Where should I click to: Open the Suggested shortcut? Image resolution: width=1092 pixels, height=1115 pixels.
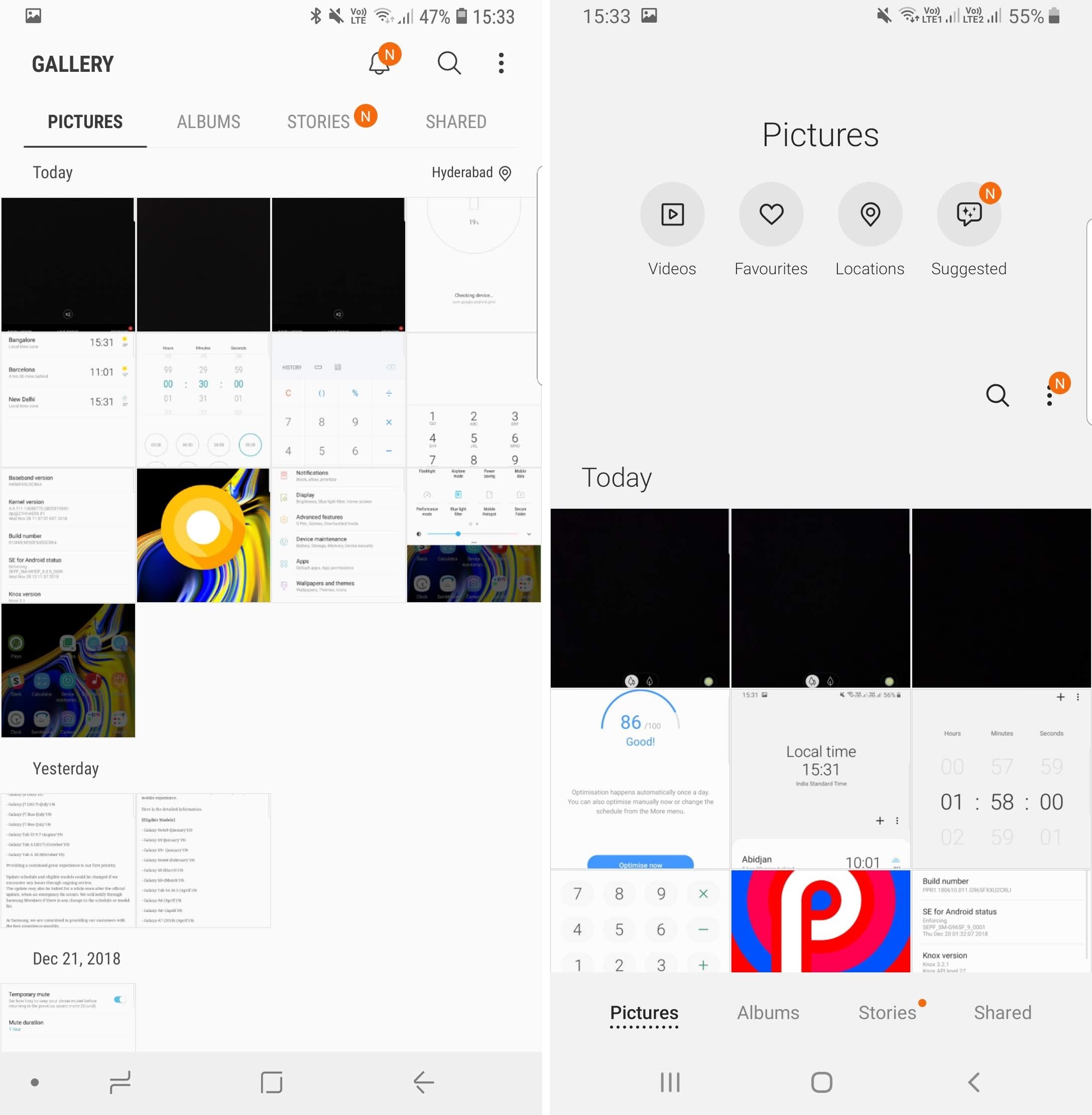(x=968, y=214)
